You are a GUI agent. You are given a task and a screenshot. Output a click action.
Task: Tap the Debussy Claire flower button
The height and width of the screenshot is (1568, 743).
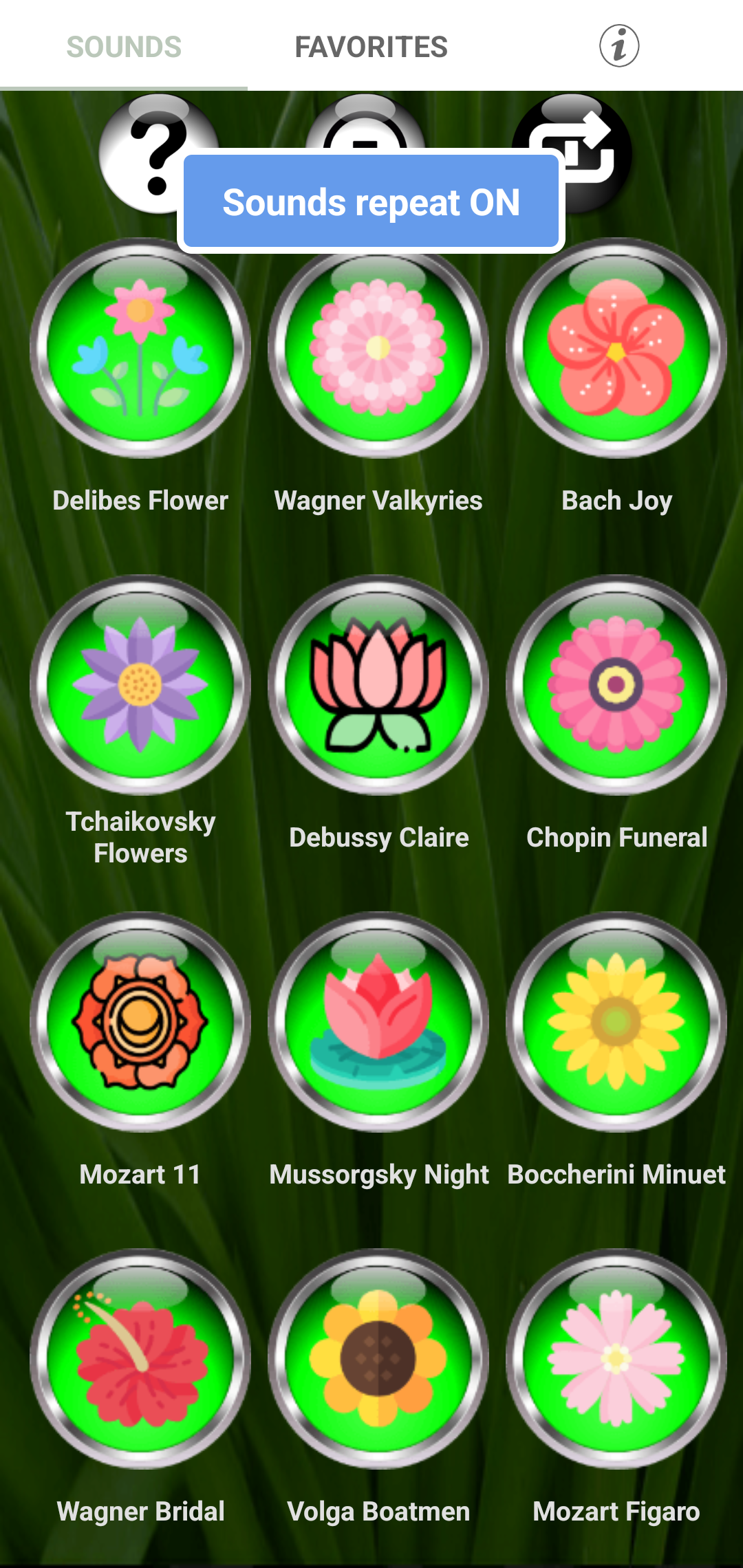click(x=378, y=685)
